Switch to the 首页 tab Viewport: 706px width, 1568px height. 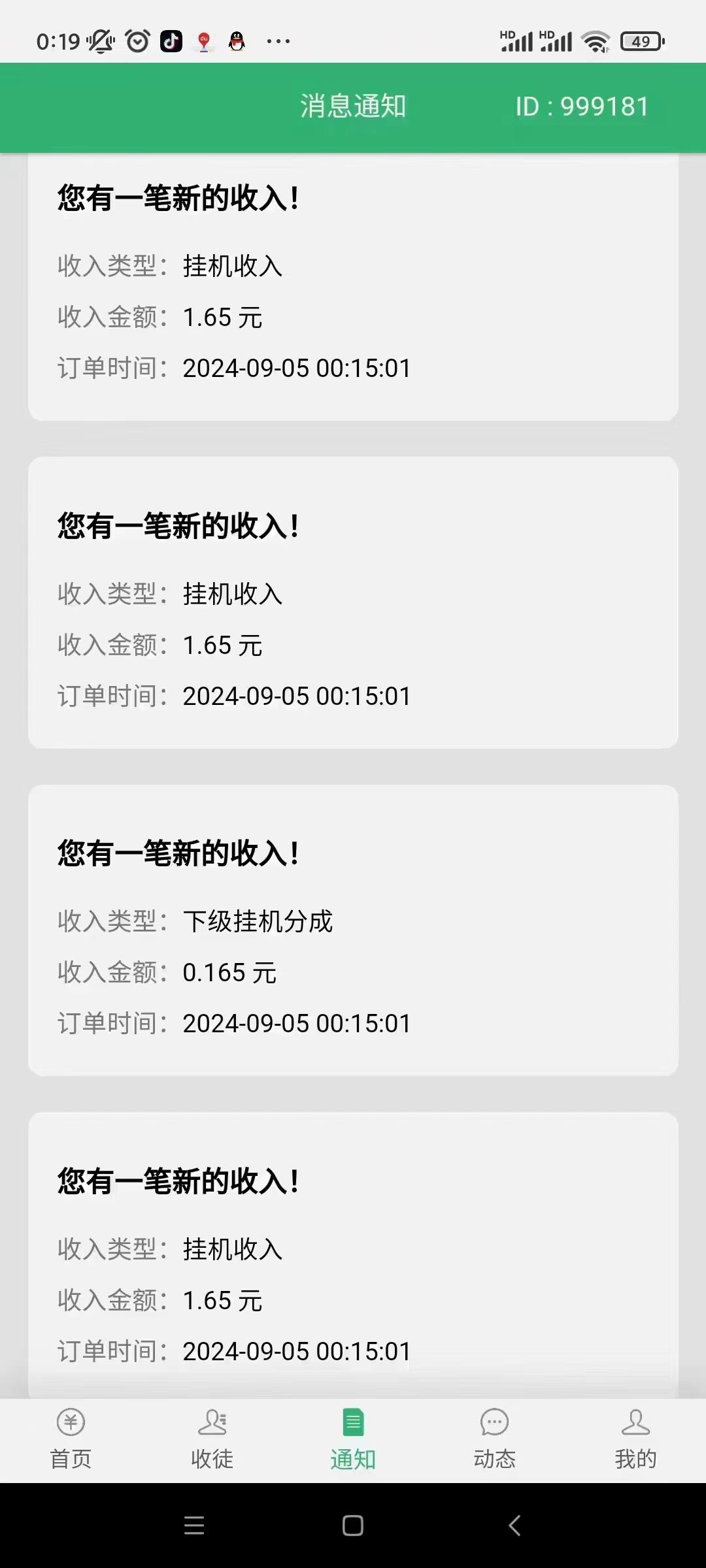pyautogui.click(x=71, y=1439)
